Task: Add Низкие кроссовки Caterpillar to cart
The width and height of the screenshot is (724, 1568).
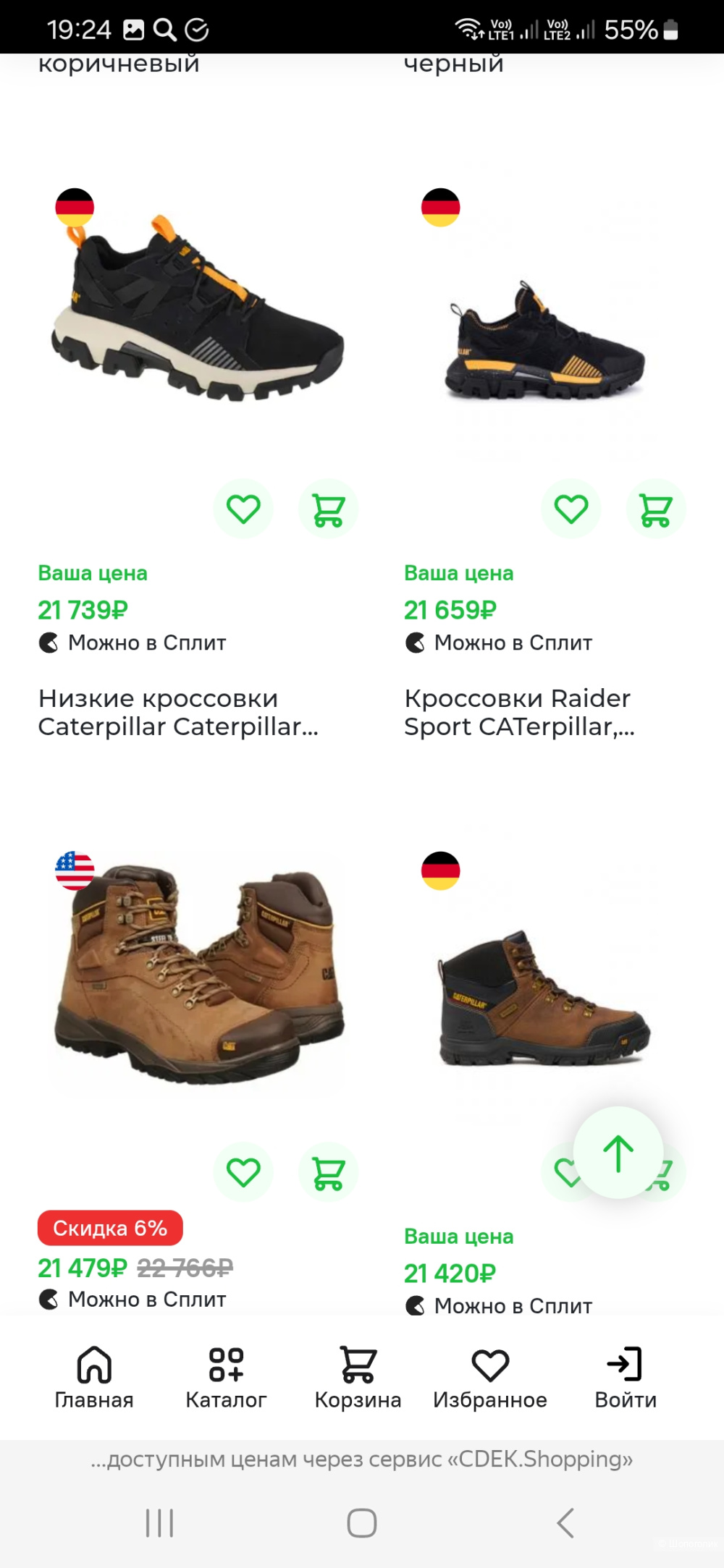Action: pos(328,509)
